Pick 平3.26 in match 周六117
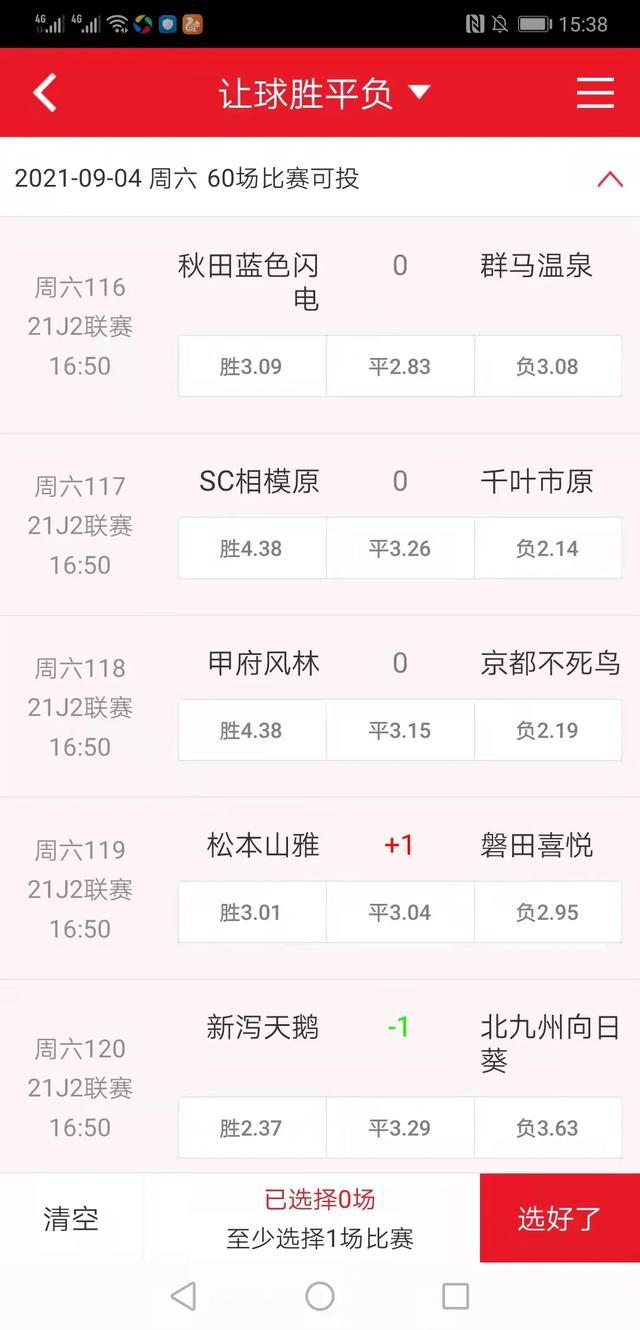The image size is (640, 1330). [x=400, y=548]
